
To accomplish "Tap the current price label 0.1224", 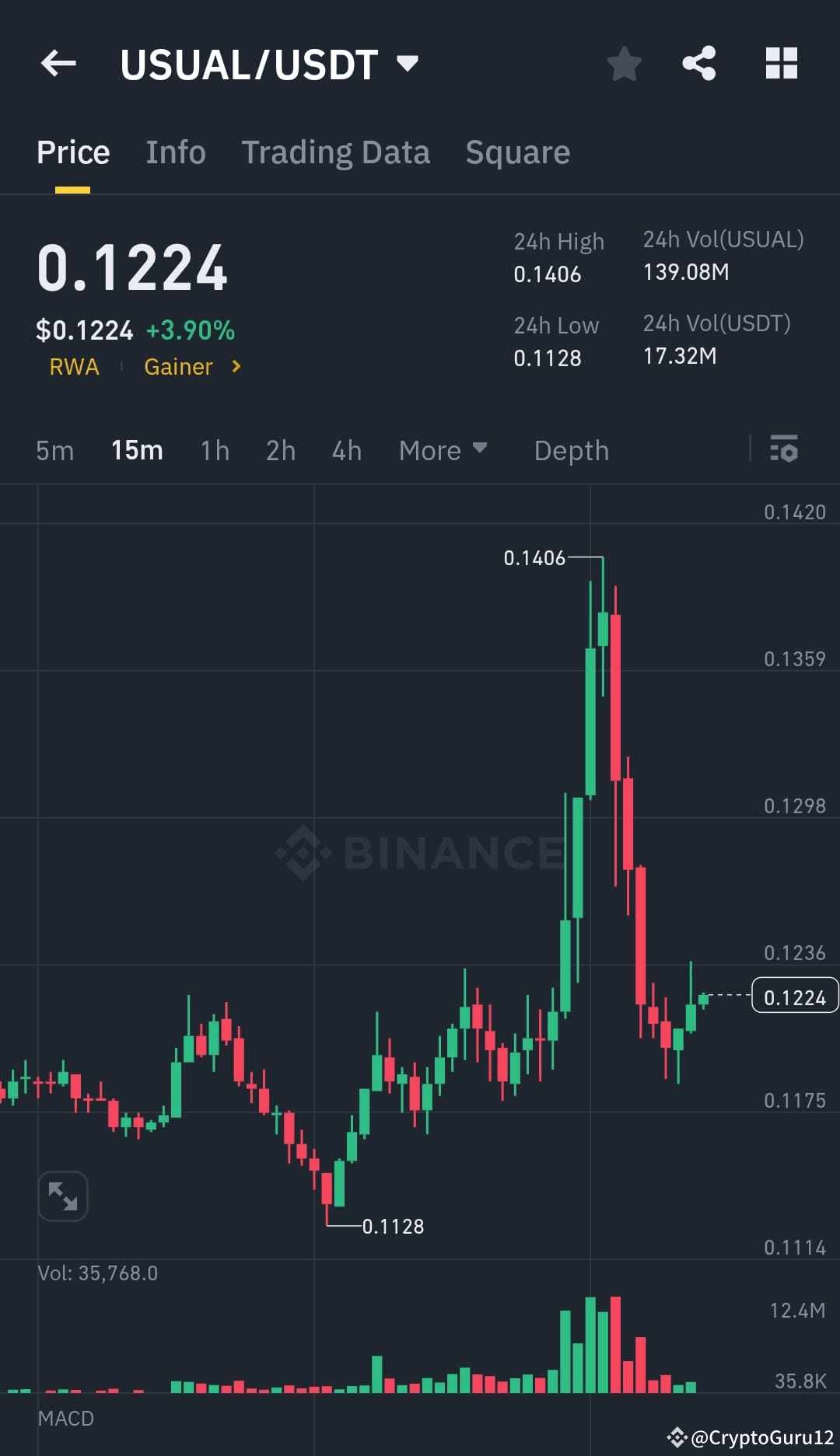I will [793, 996].
